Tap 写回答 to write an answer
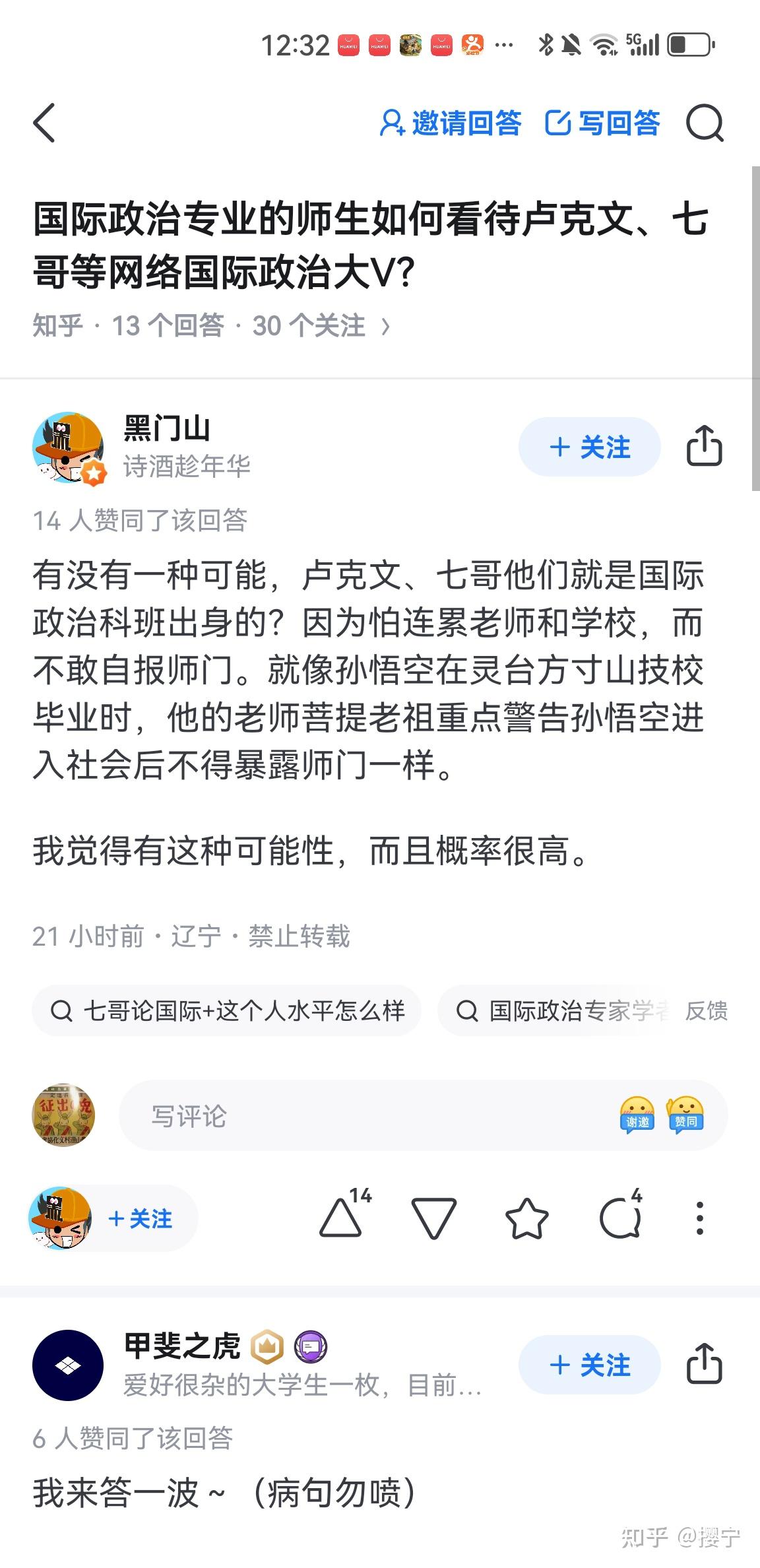The height and width of the screenshot is (1568, 760). [602, 123]
